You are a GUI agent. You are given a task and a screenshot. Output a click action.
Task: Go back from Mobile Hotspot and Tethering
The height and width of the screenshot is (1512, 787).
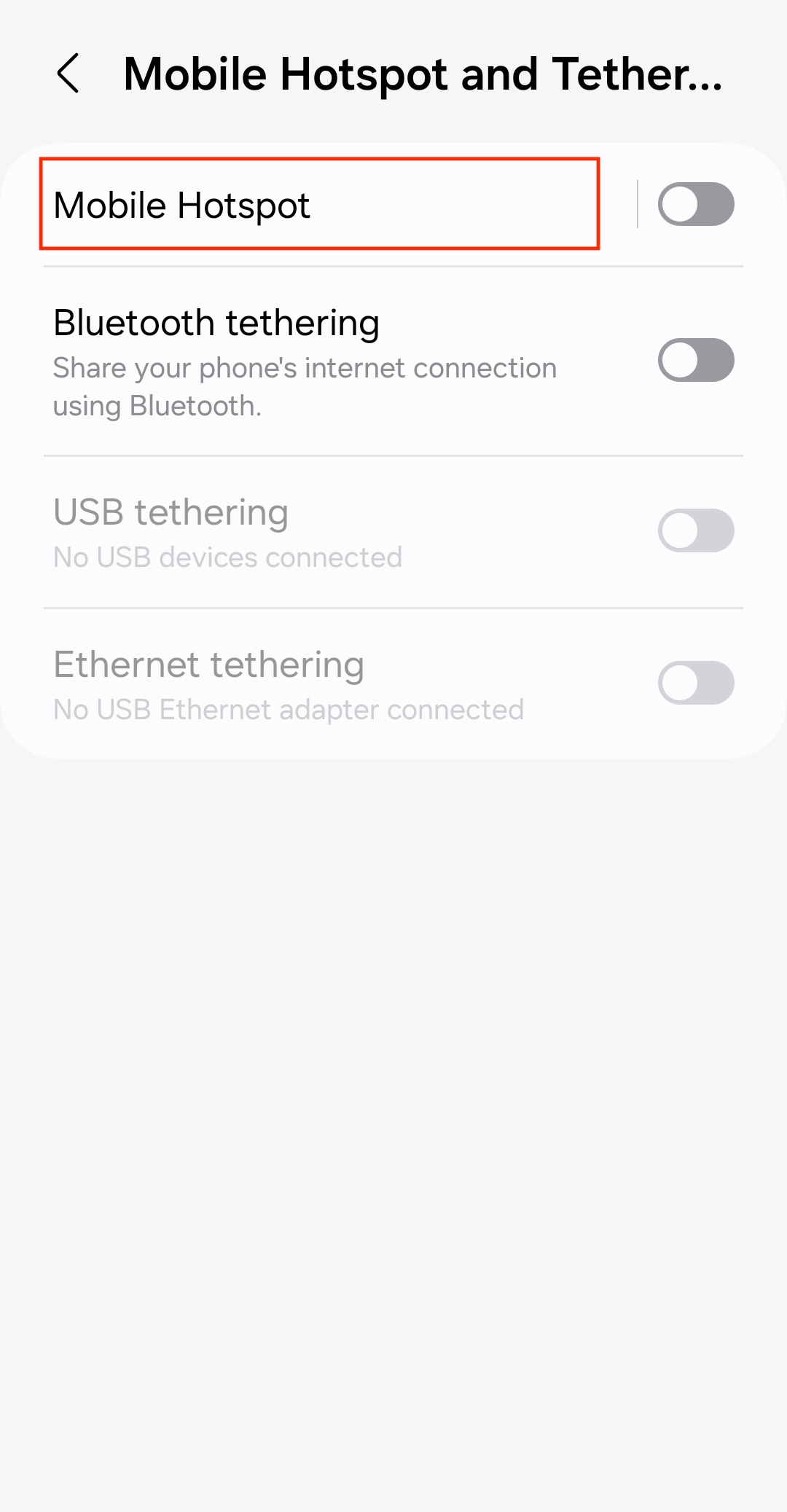pos(68,74)
